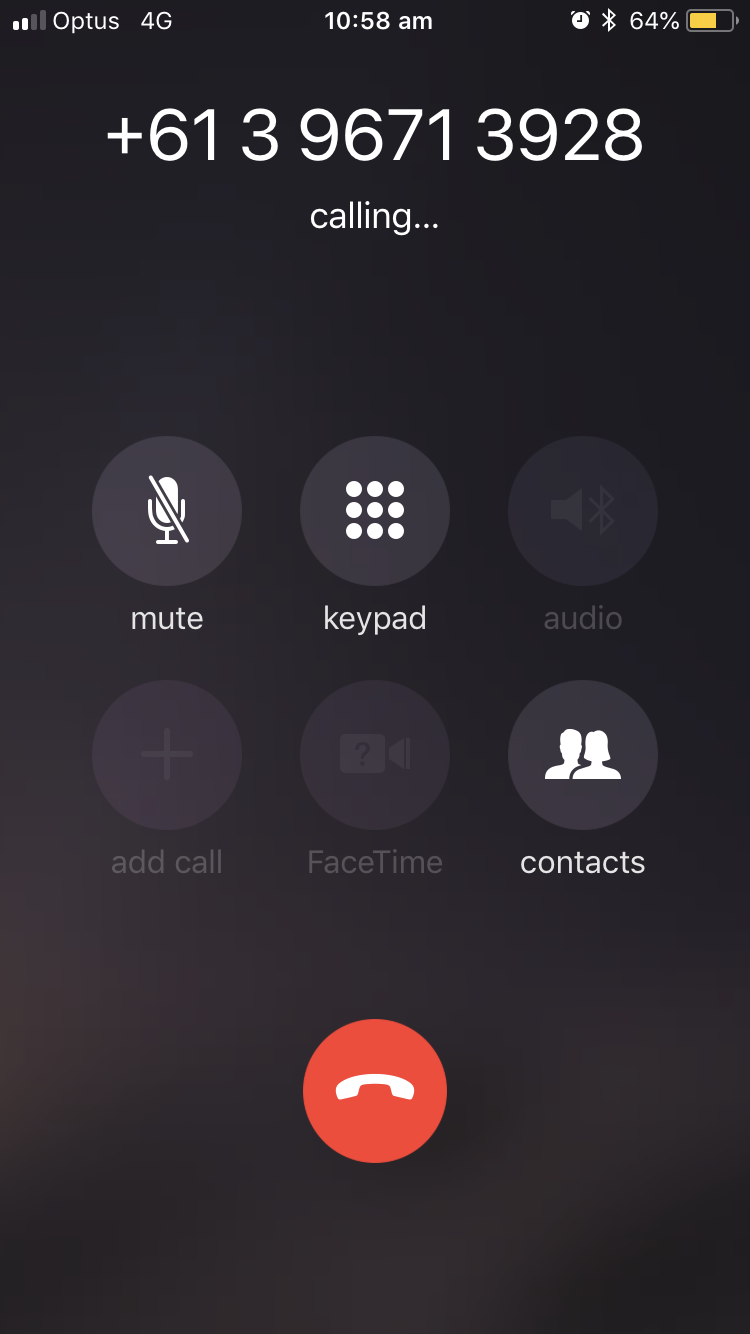Open the contacts list
The width and height of the screenshot is (750, 1334).
click(583, 755)
